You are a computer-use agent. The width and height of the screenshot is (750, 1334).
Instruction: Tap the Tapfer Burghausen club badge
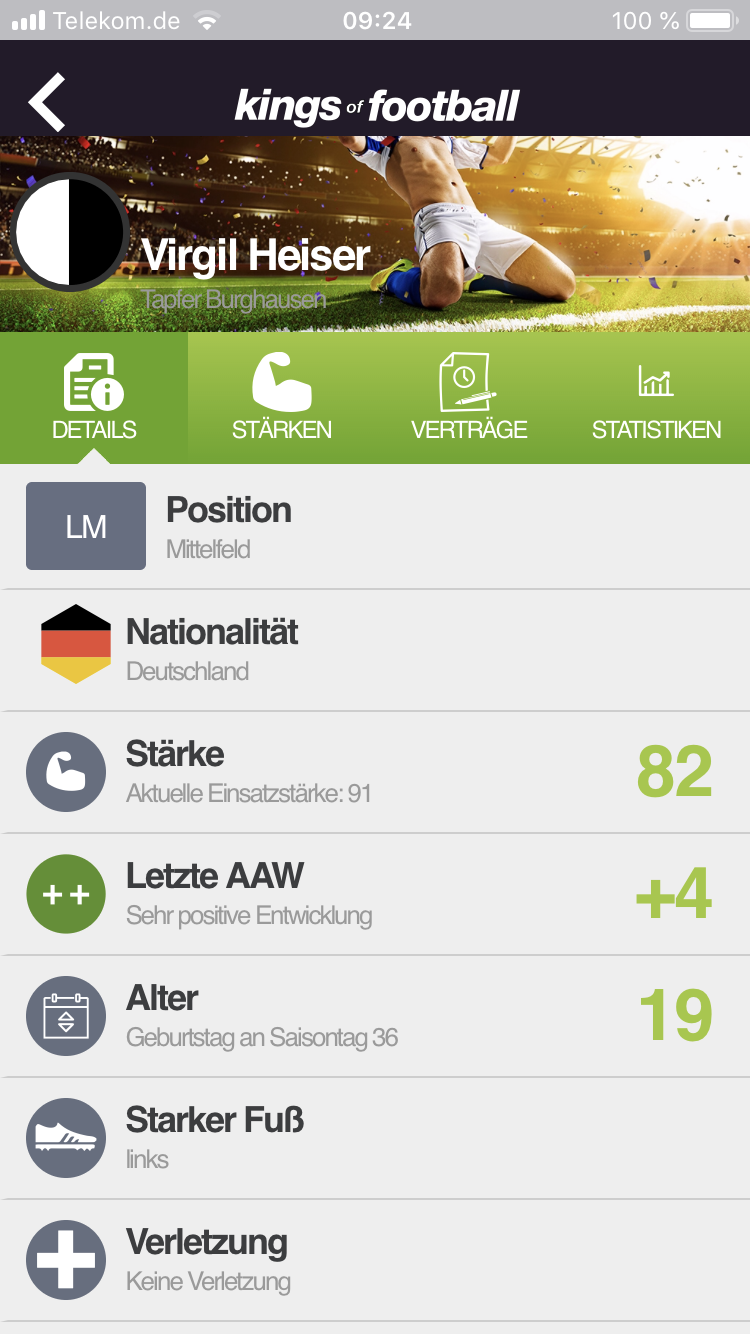[69, 234]
